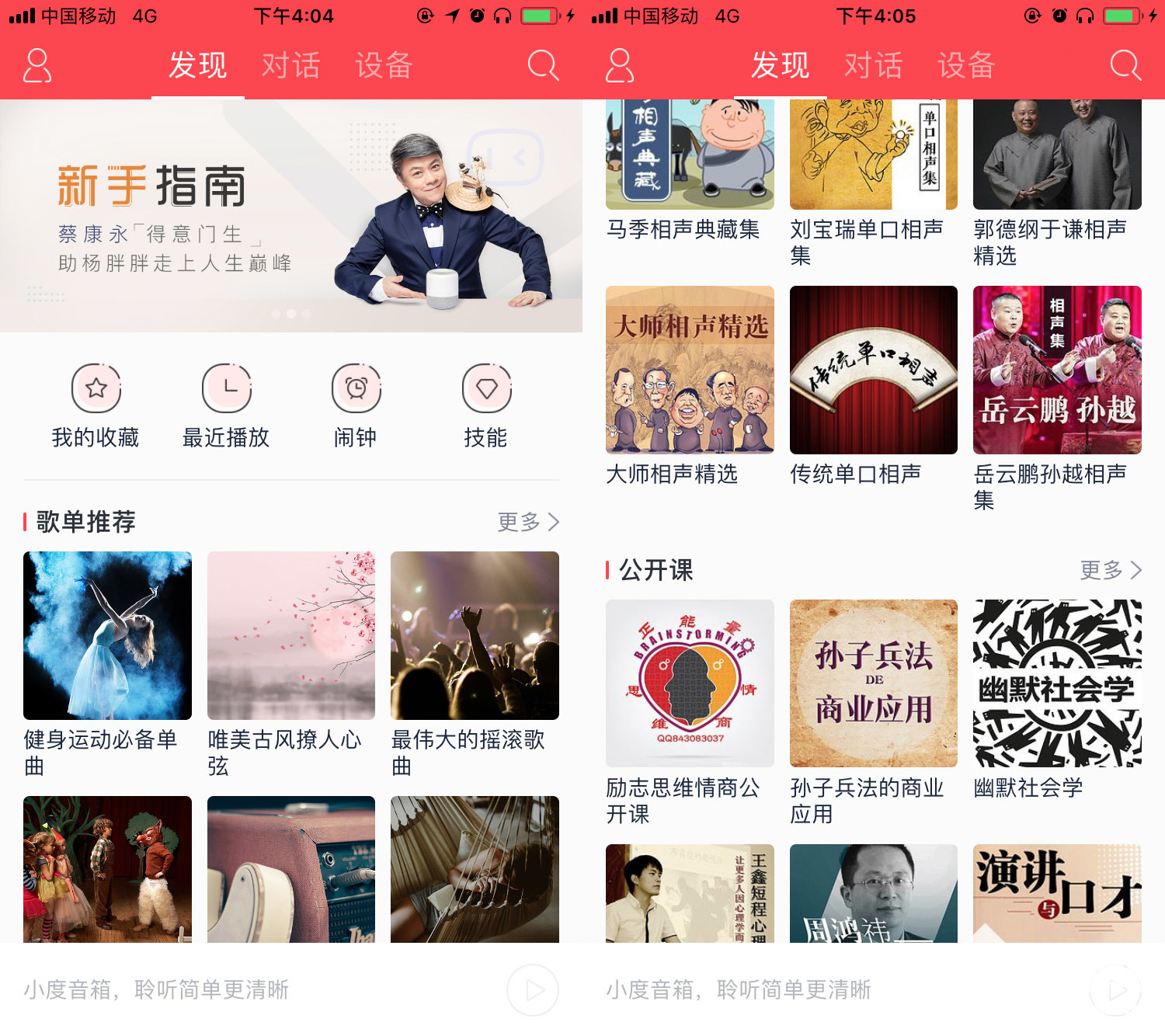This screenshot has width=1165, height=1036.
Task: Open the 新手指南 banner
Action: pos(290,216)
